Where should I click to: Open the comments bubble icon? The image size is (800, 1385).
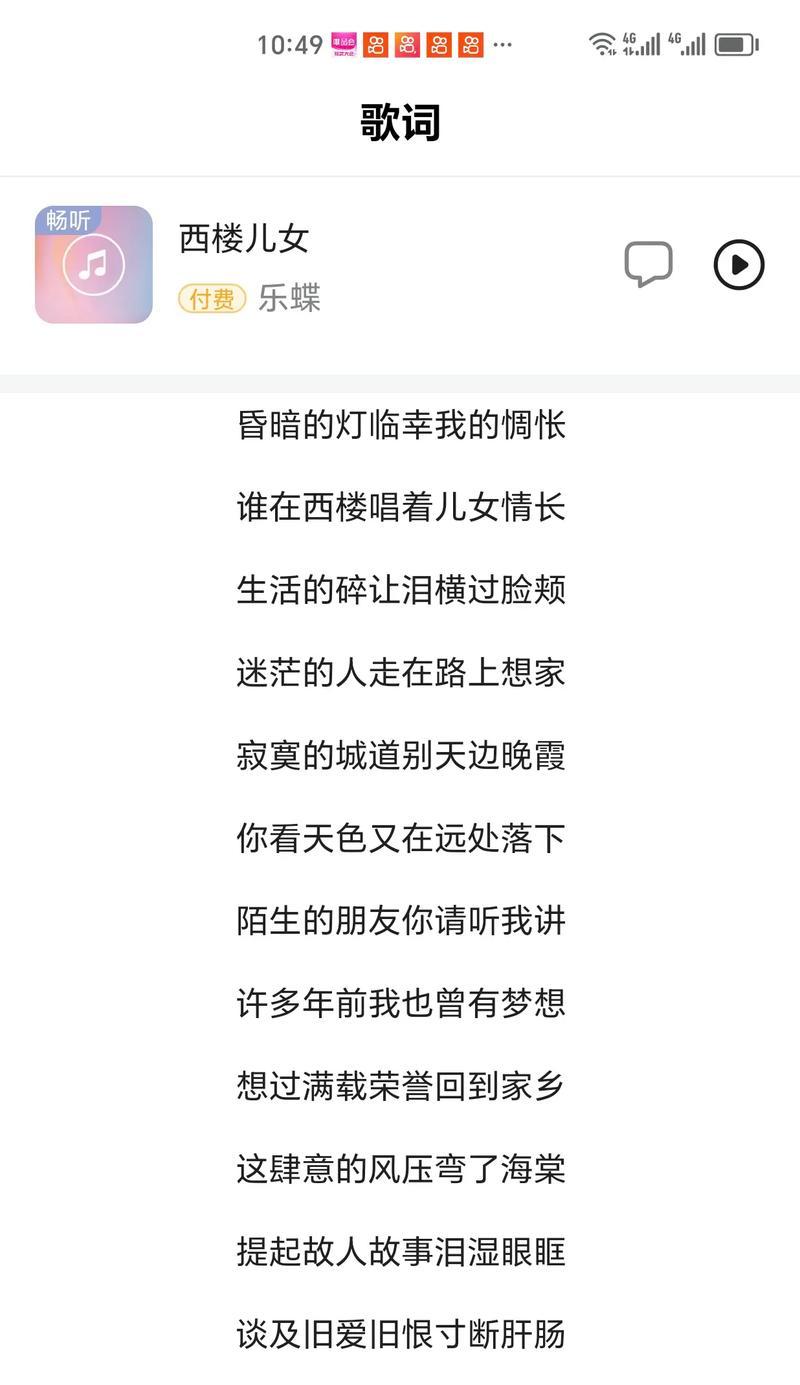(x=648, y=265)
